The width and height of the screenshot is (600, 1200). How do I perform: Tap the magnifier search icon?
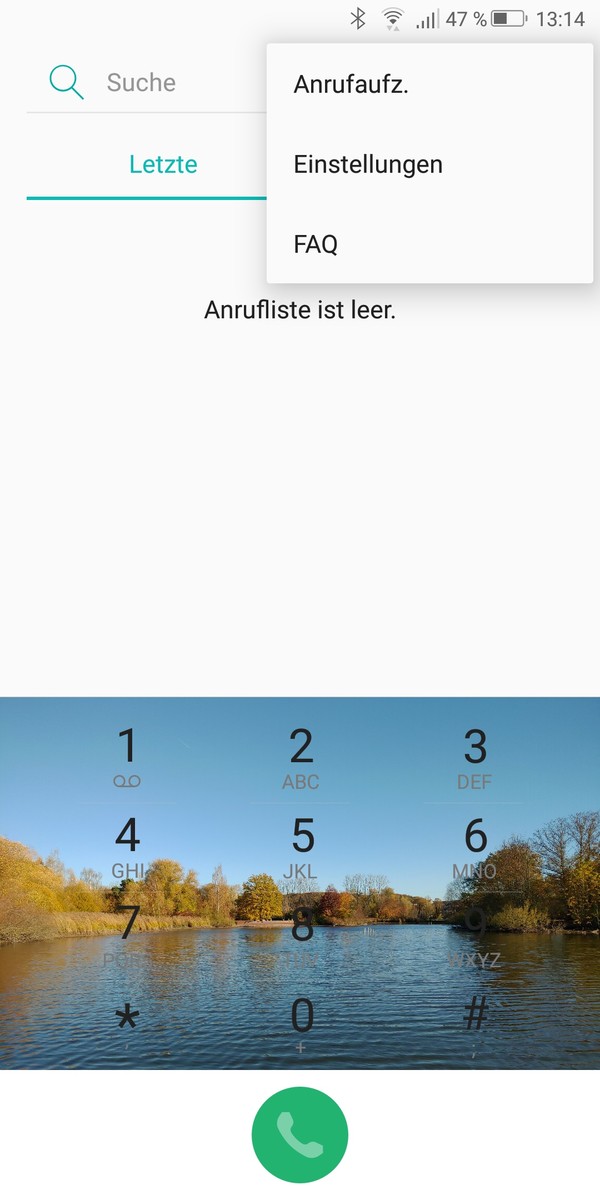pos(66,82)
